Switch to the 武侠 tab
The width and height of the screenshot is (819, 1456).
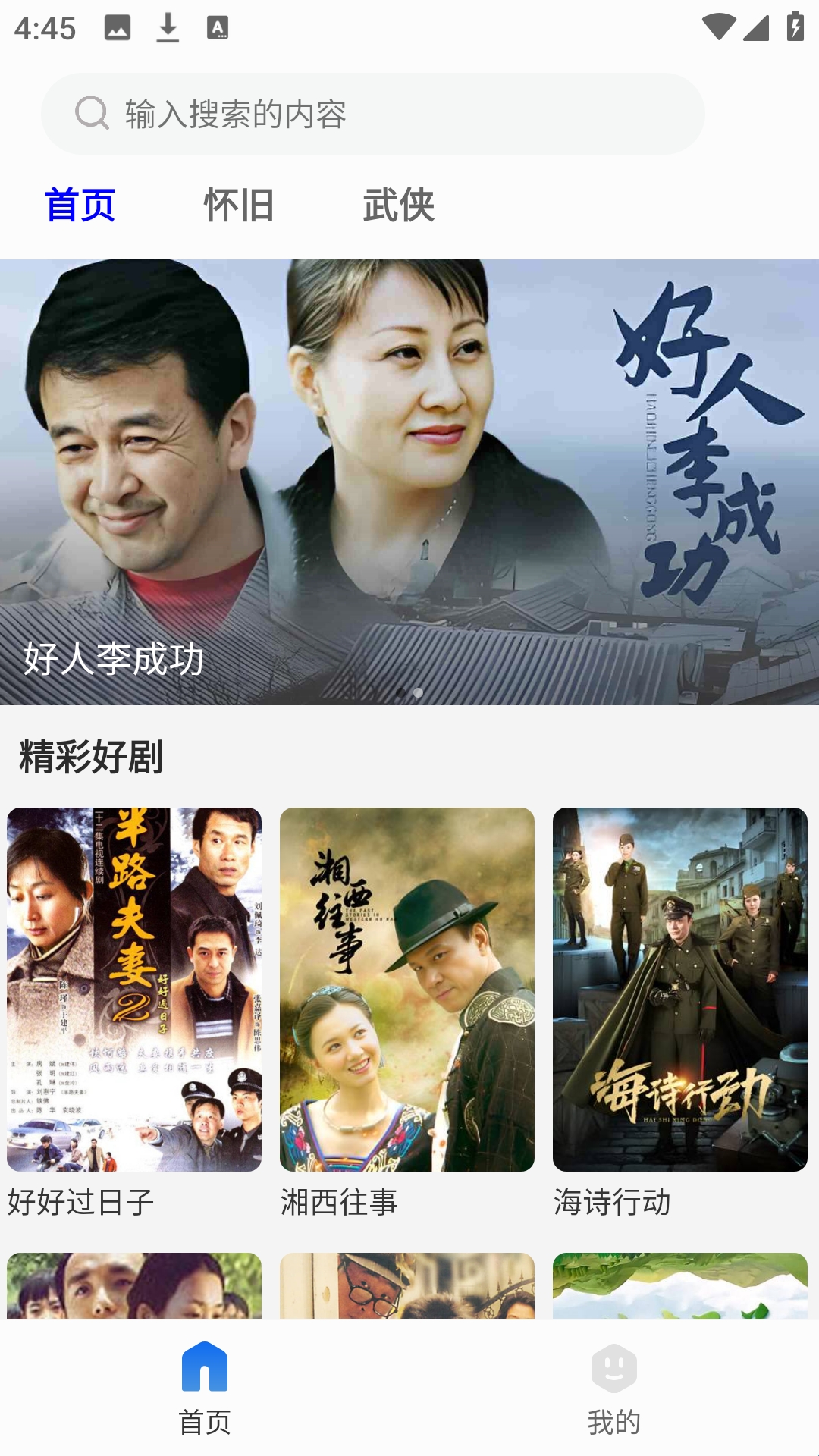click(x=398, y=206)
